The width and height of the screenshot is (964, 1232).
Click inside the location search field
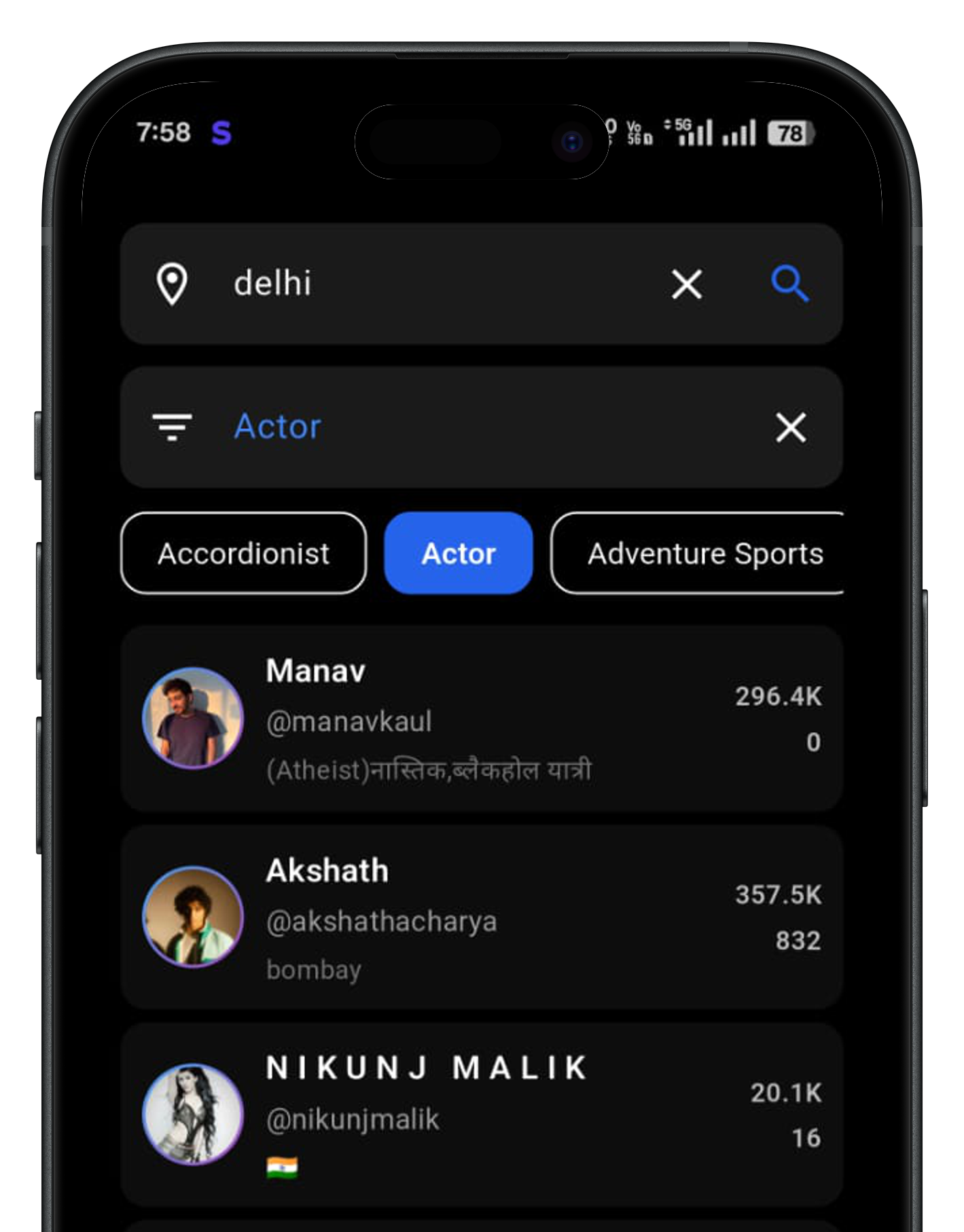pos(408,285)
